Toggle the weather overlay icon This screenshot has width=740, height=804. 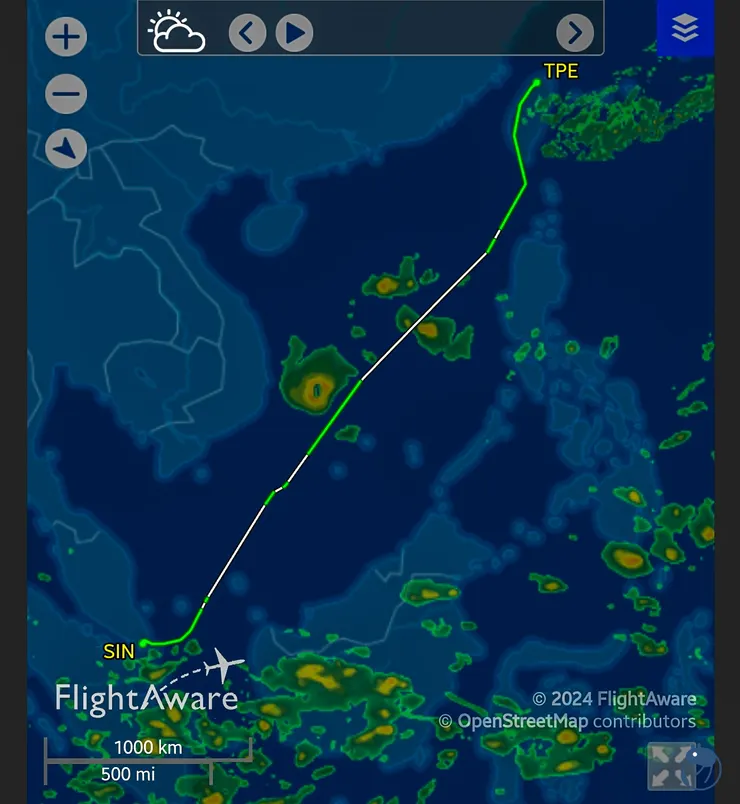[177, 32]
